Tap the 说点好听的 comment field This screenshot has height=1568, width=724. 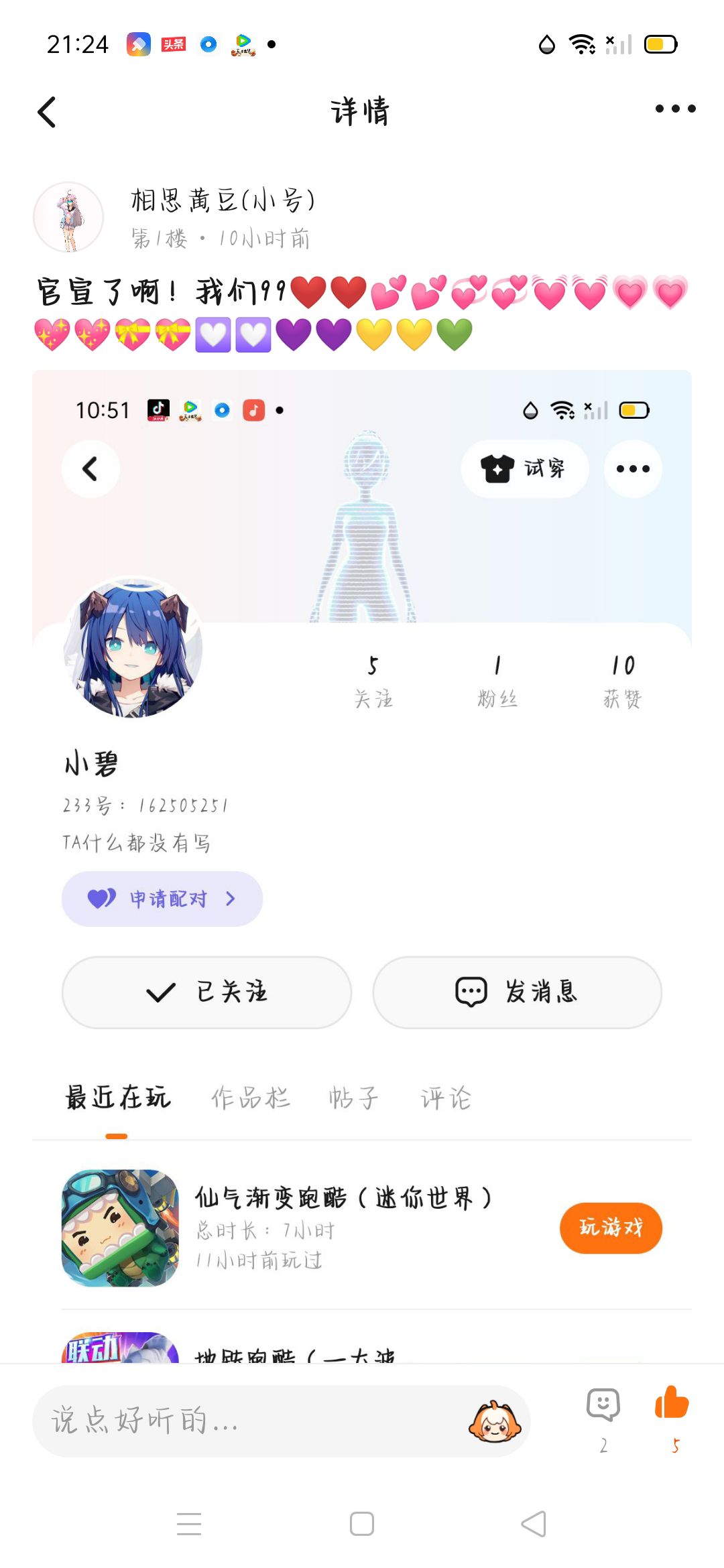(x=248, y=1421)
